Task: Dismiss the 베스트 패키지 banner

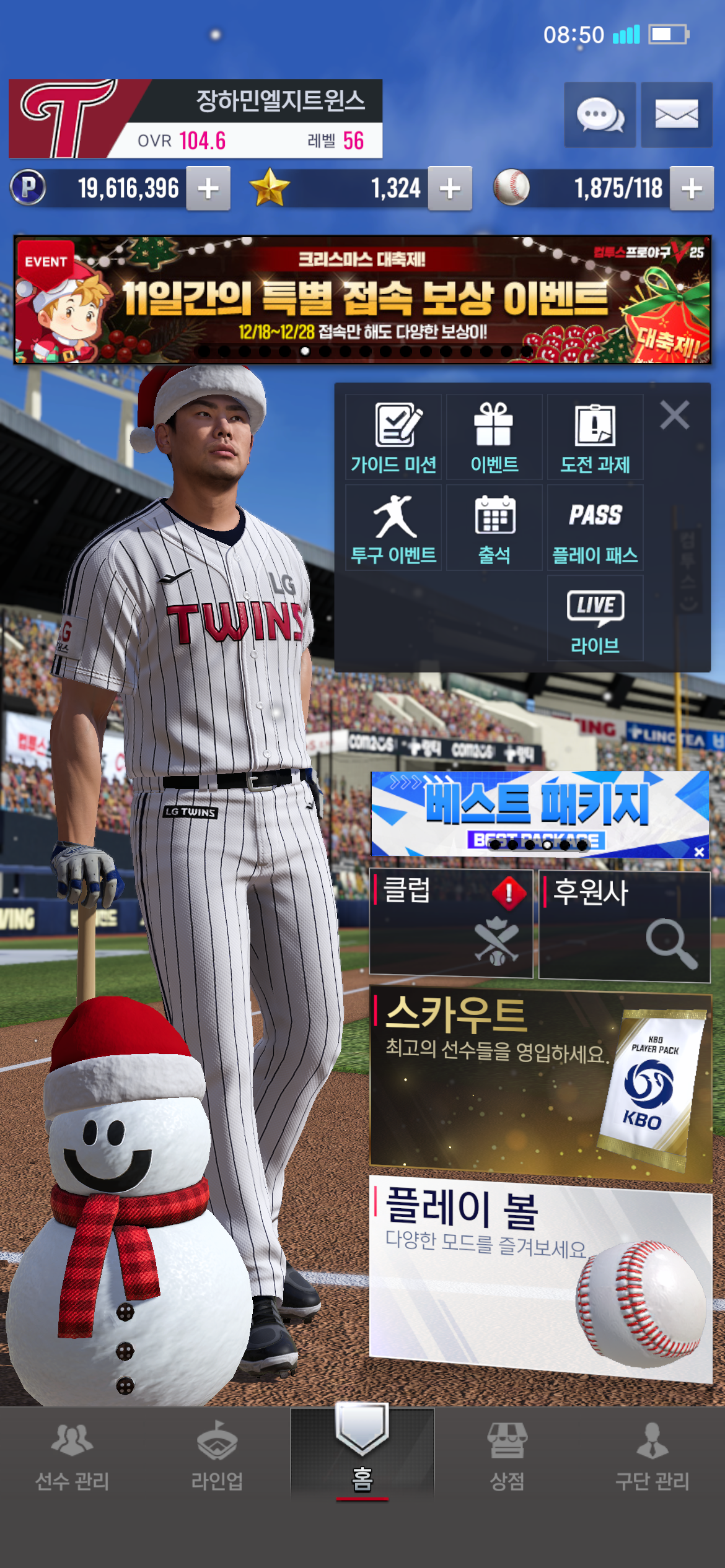Action: pos(699,852)
